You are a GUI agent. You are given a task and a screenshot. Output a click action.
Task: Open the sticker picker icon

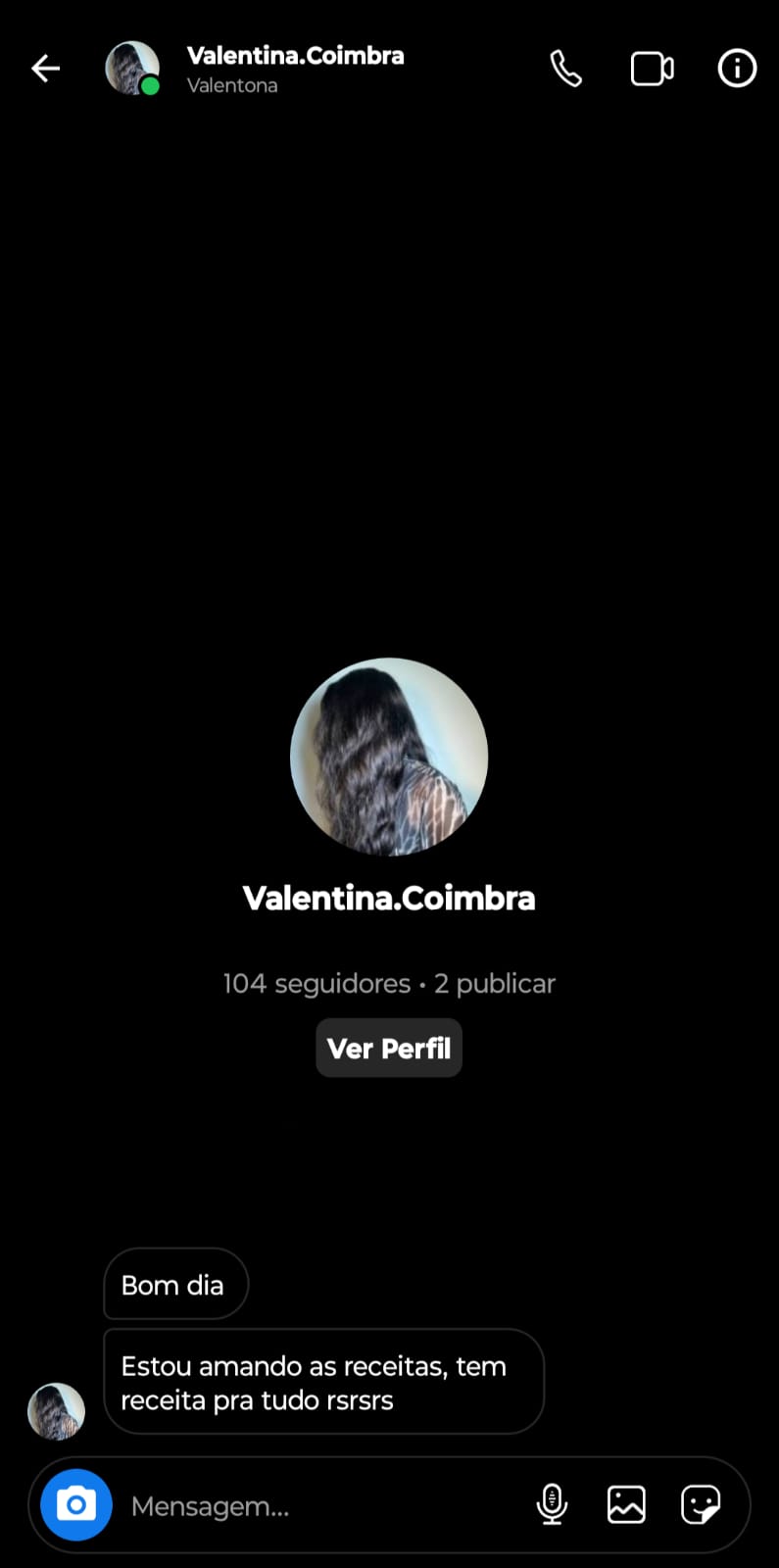pyautogui.click(x=701, y=1504)
